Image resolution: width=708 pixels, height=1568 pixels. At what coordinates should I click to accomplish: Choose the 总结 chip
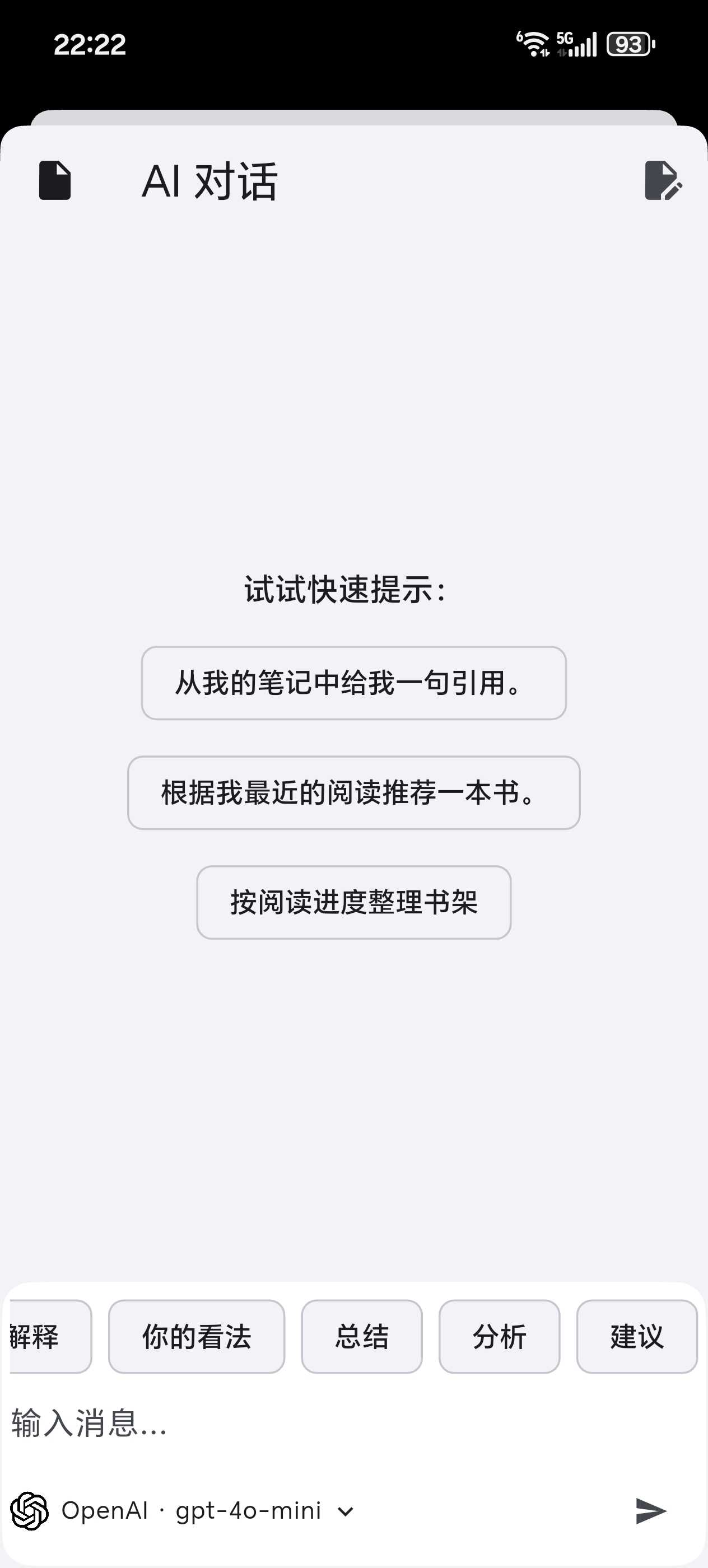(x=362, y=1337)
